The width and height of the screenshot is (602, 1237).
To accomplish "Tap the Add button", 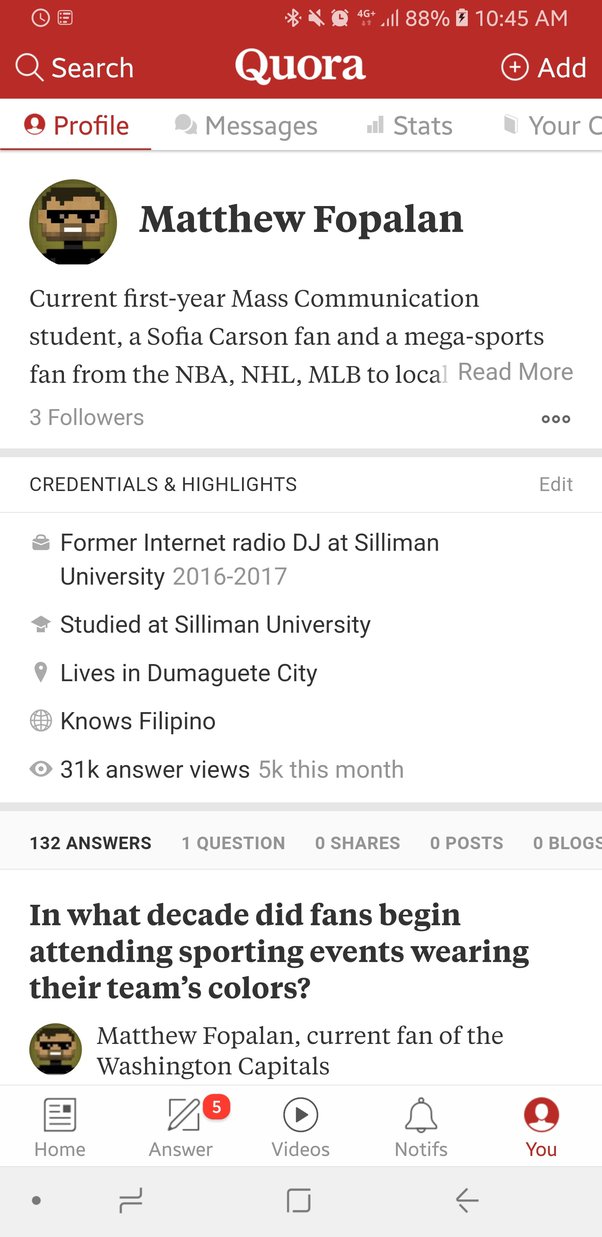I will point(543,68).
